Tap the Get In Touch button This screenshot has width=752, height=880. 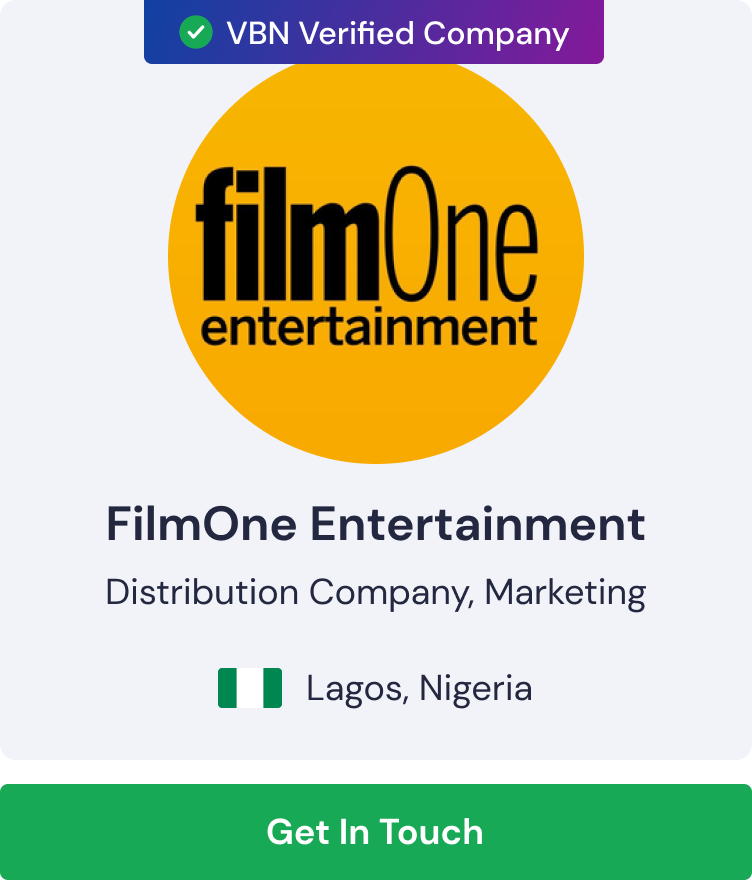375,832
